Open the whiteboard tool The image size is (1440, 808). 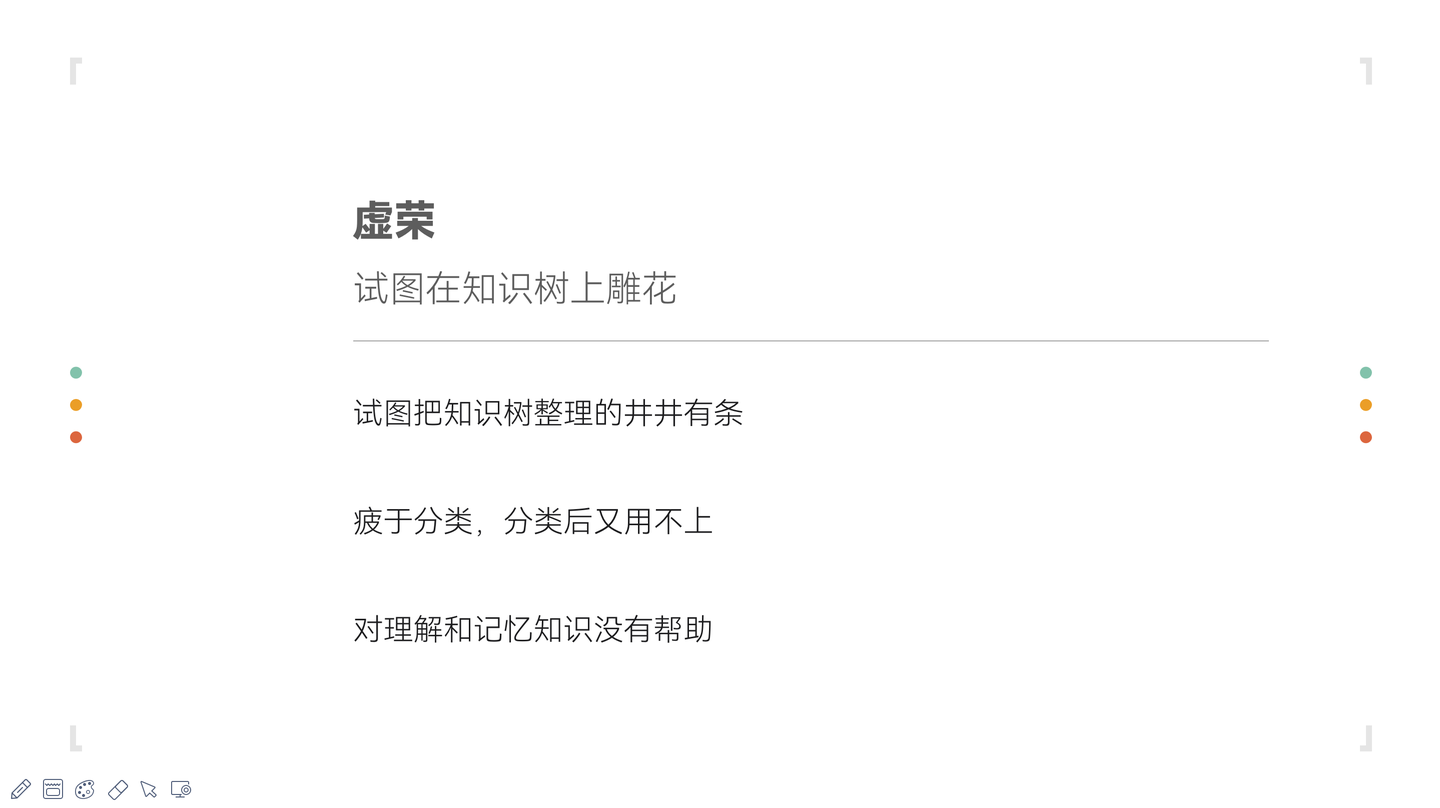pos(53,789)
